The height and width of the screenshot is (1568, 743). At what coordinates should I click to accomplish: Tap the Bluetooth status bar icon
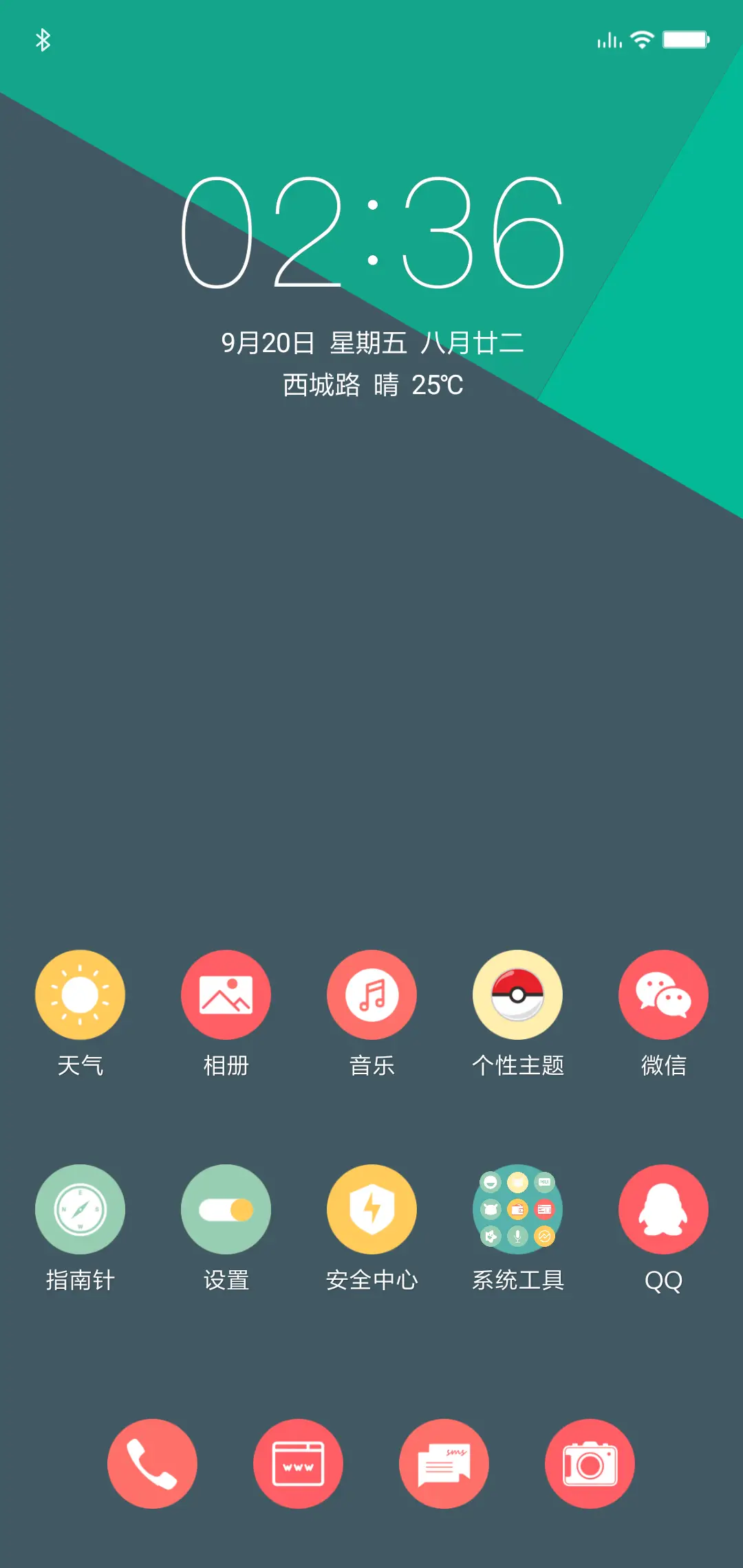point(43,40)
